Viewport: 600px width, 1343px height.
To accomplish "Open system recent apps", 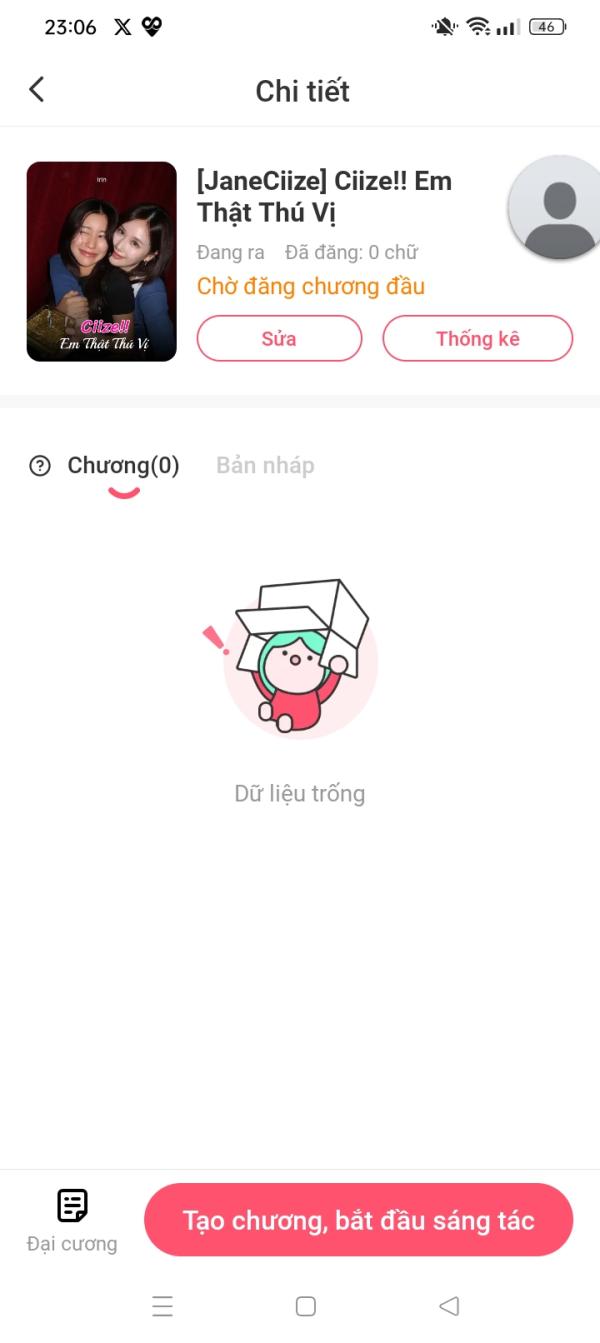I will pyautogui.click(x=162, y=1306).
